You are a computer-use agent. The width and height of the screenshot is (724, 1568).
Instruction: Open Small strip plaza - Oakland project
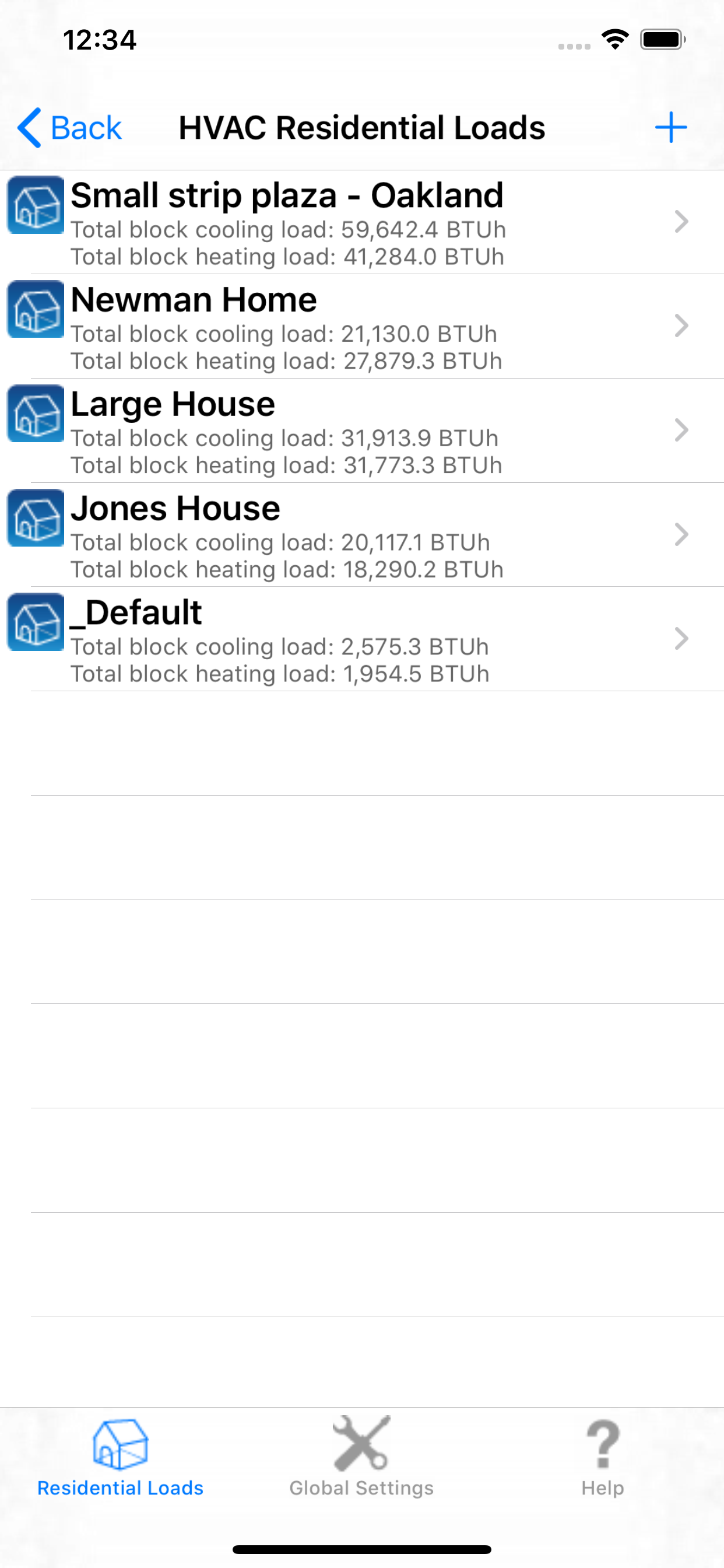click(x=362, y=222)
